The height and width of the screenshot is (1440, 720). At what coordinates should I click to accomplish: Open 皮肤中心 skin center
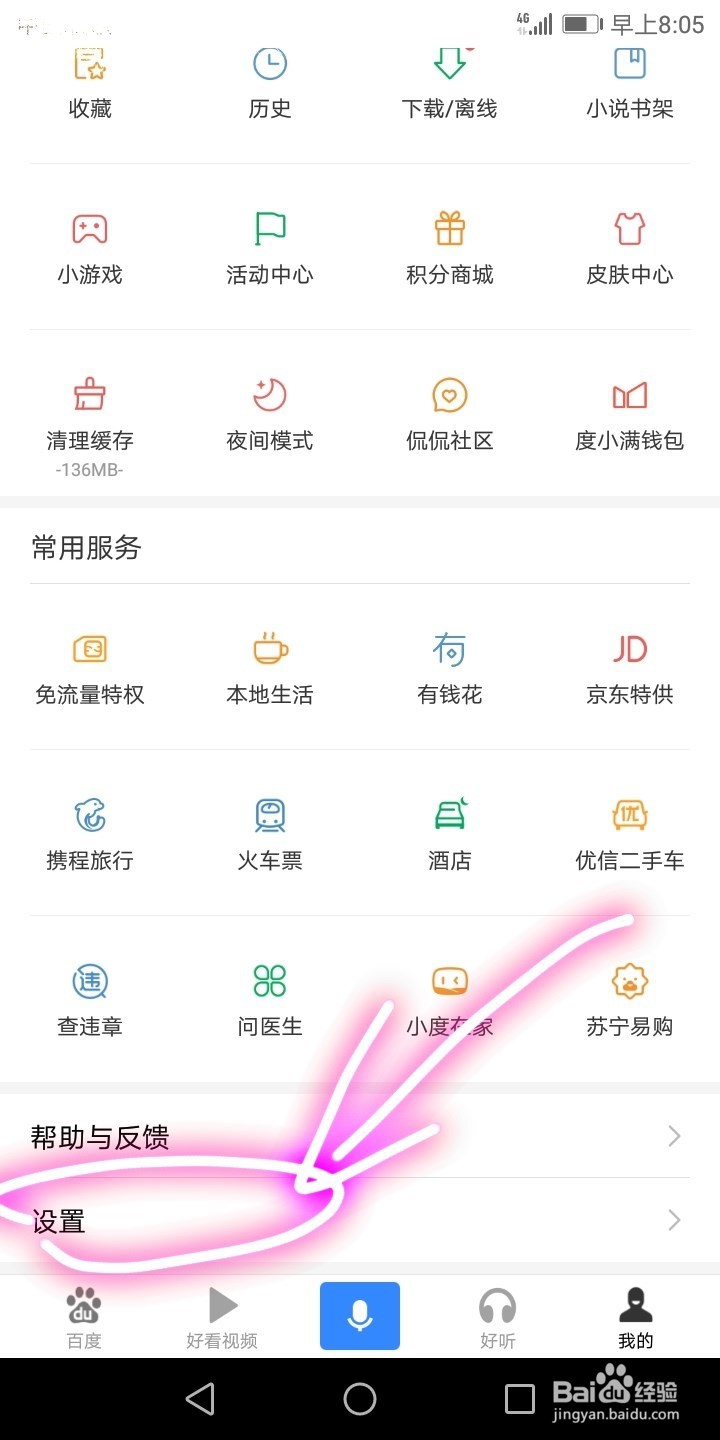coord(630,249)
